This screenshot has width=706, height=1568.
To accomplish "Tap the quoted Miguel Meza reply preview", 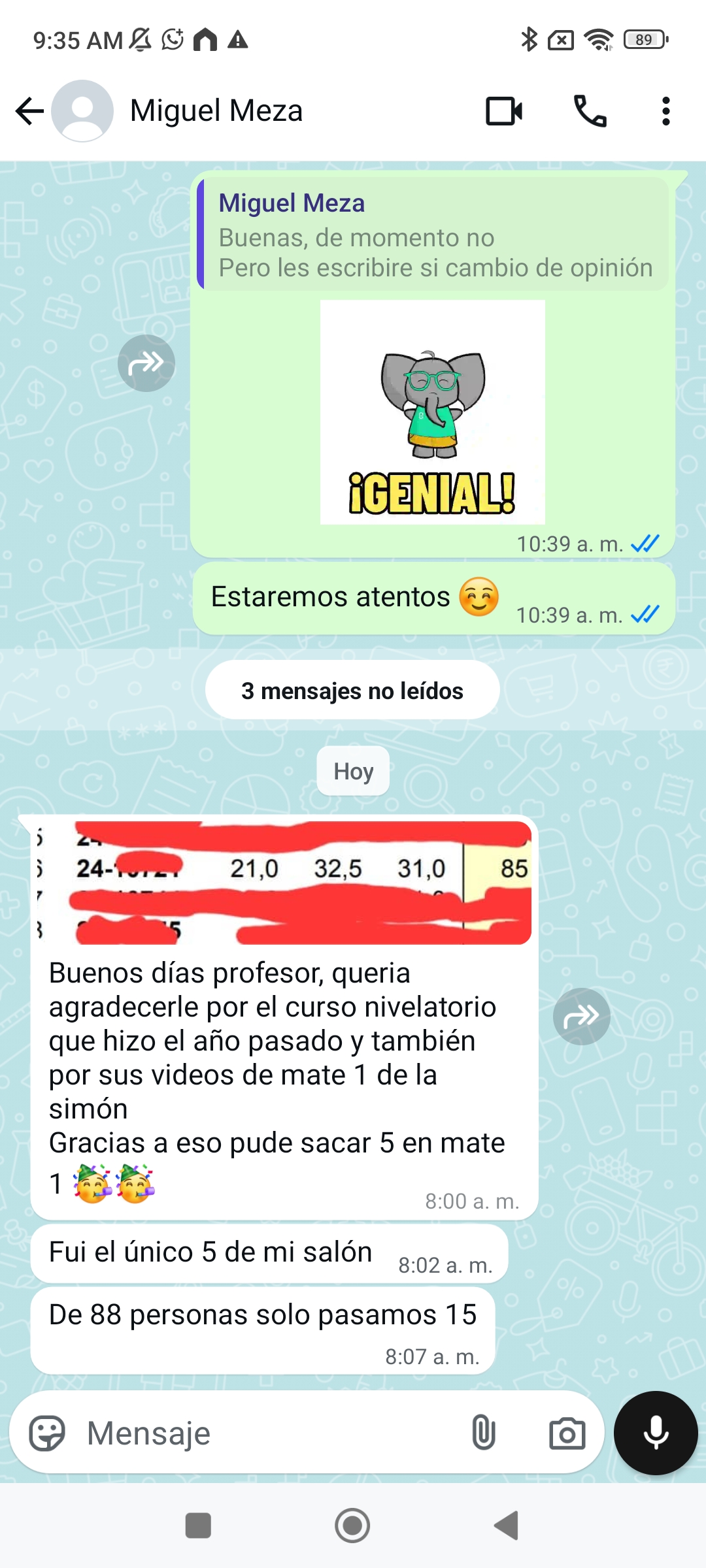I will 431,234.
